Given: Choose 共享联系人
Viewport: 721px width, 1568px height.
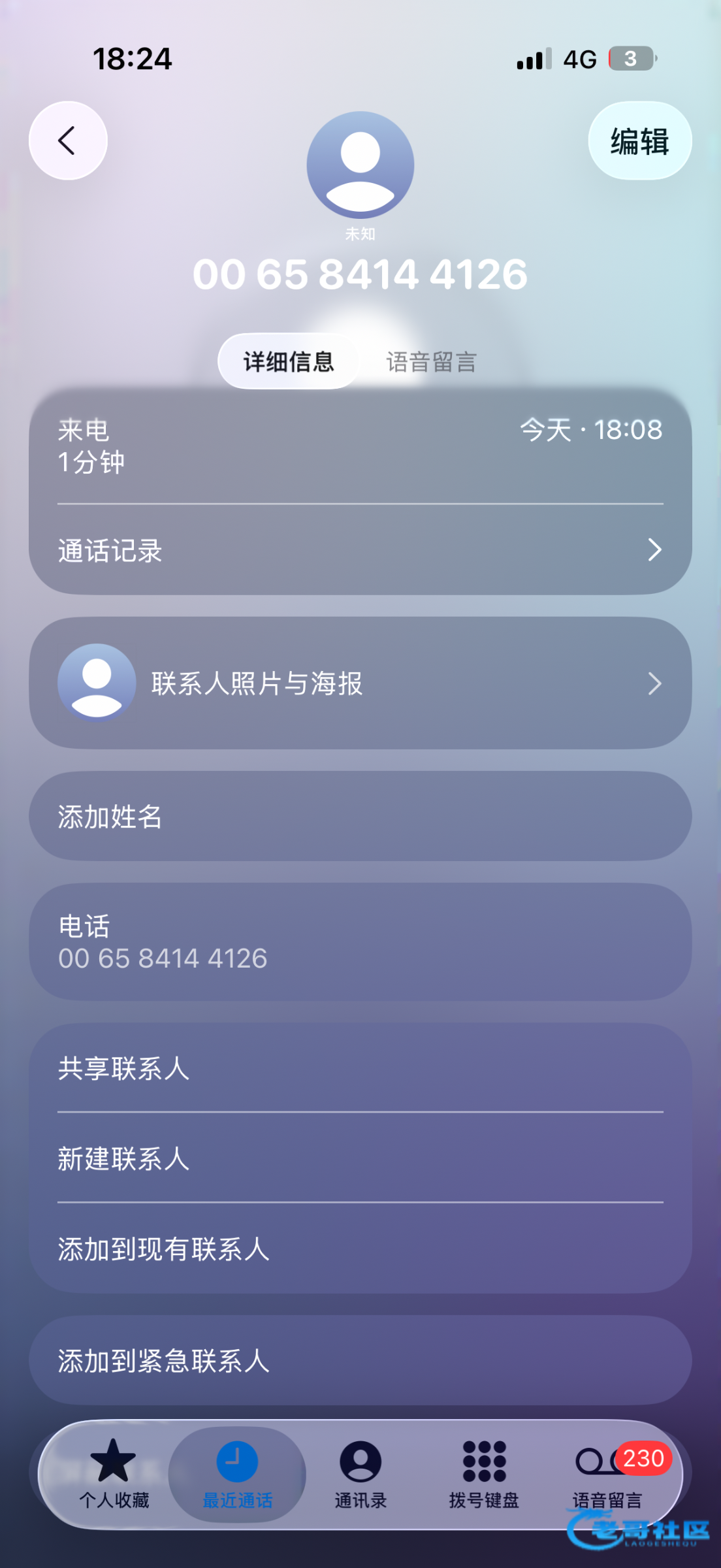Looking at the screenshot, I should [360, 1069].
